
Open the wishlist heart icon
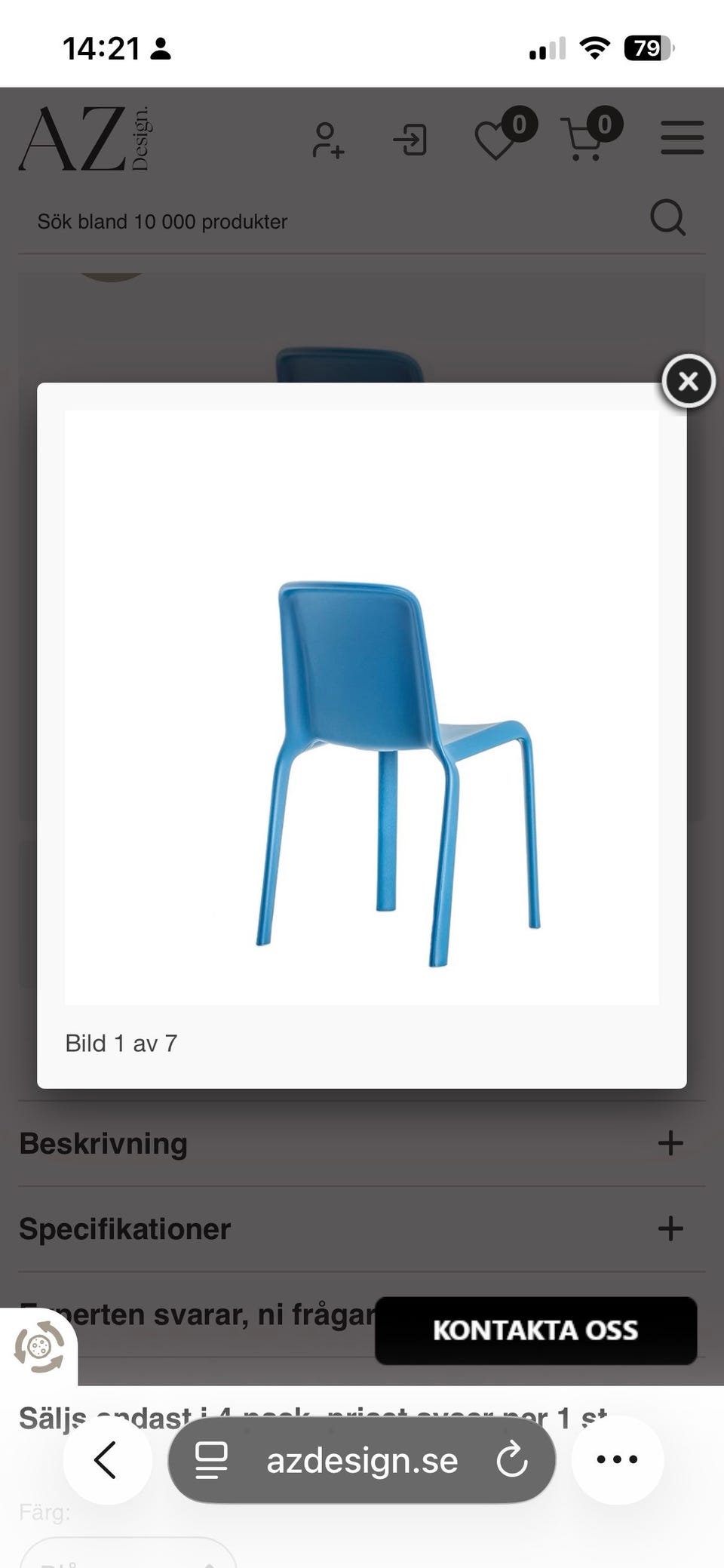point(498,140)
